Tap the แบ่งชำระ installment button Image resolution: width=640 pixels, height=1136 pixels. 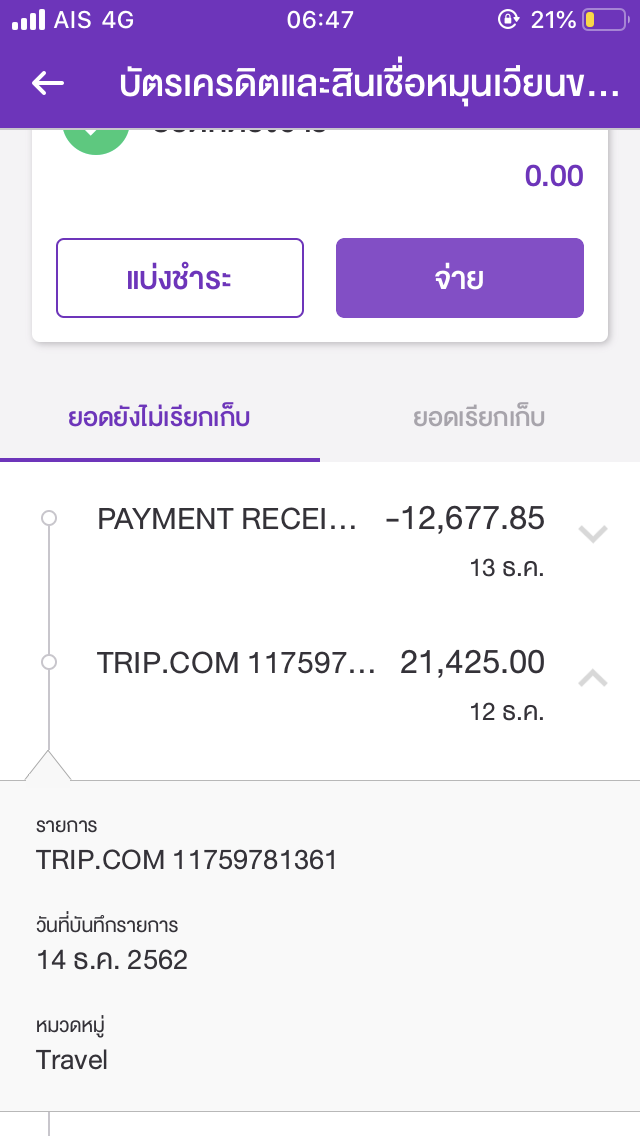click(180, 278)
